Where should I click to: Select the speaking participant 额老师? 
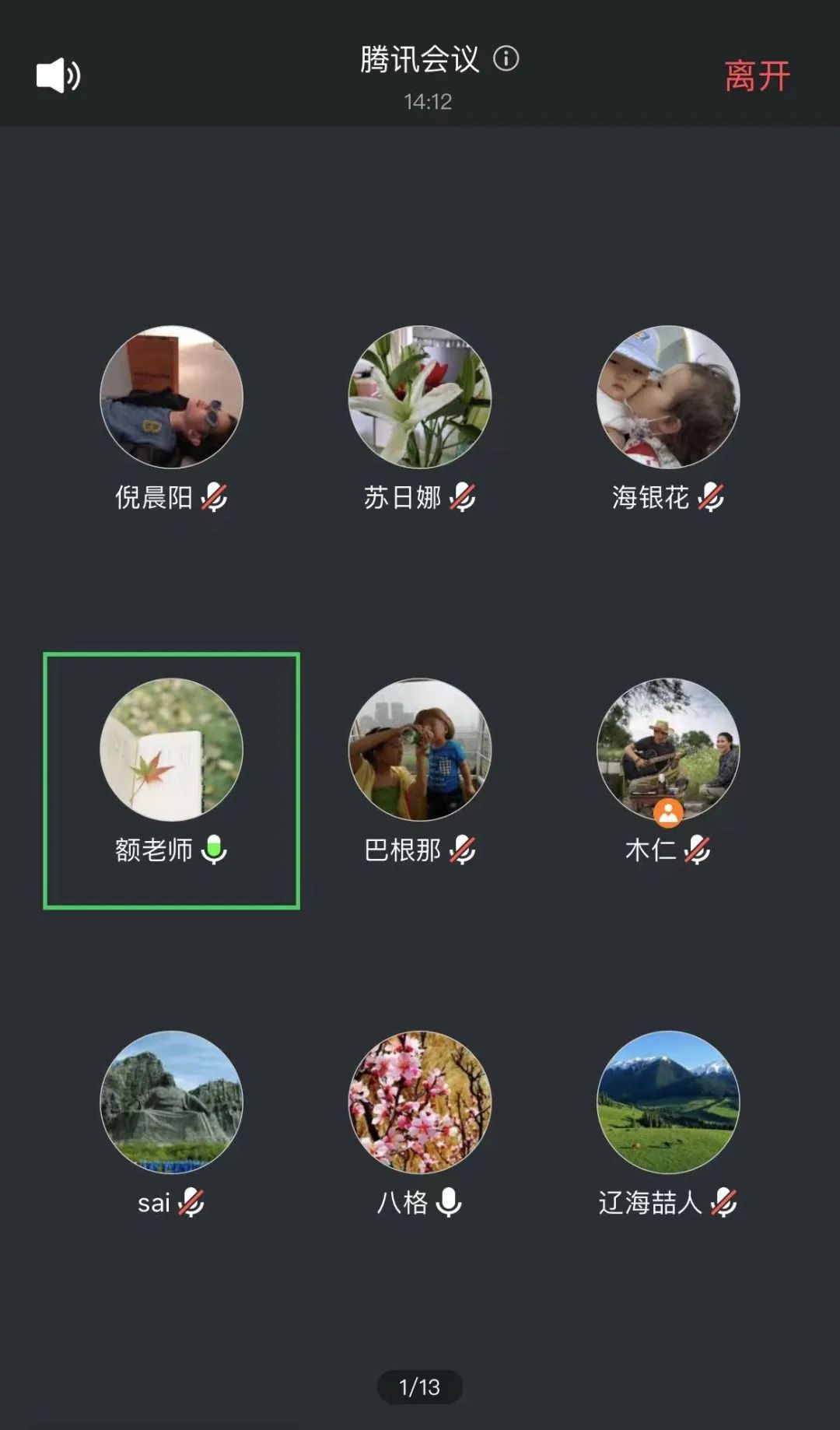(171, 750)
